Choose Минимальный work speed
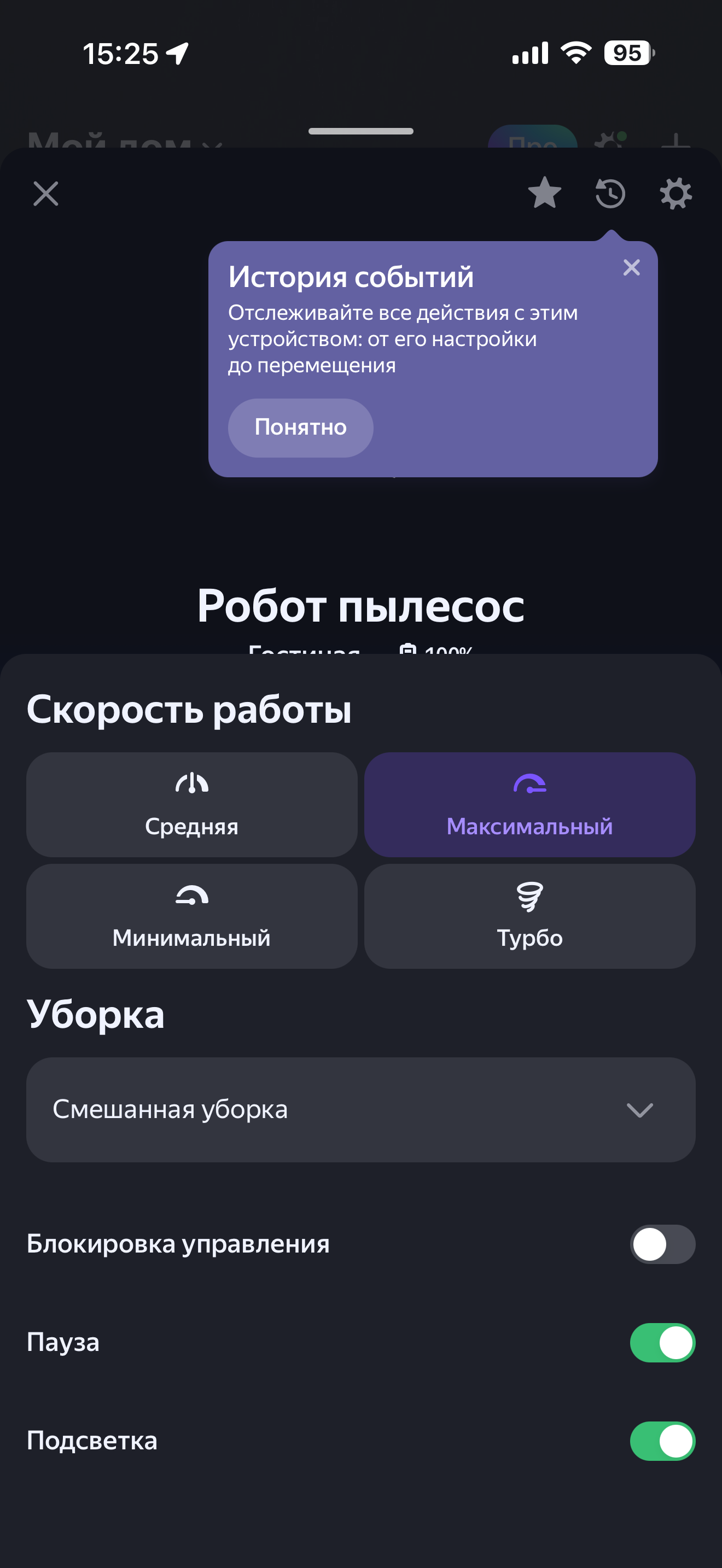The width and height of the screenshot is (722, 1568). 192,916
